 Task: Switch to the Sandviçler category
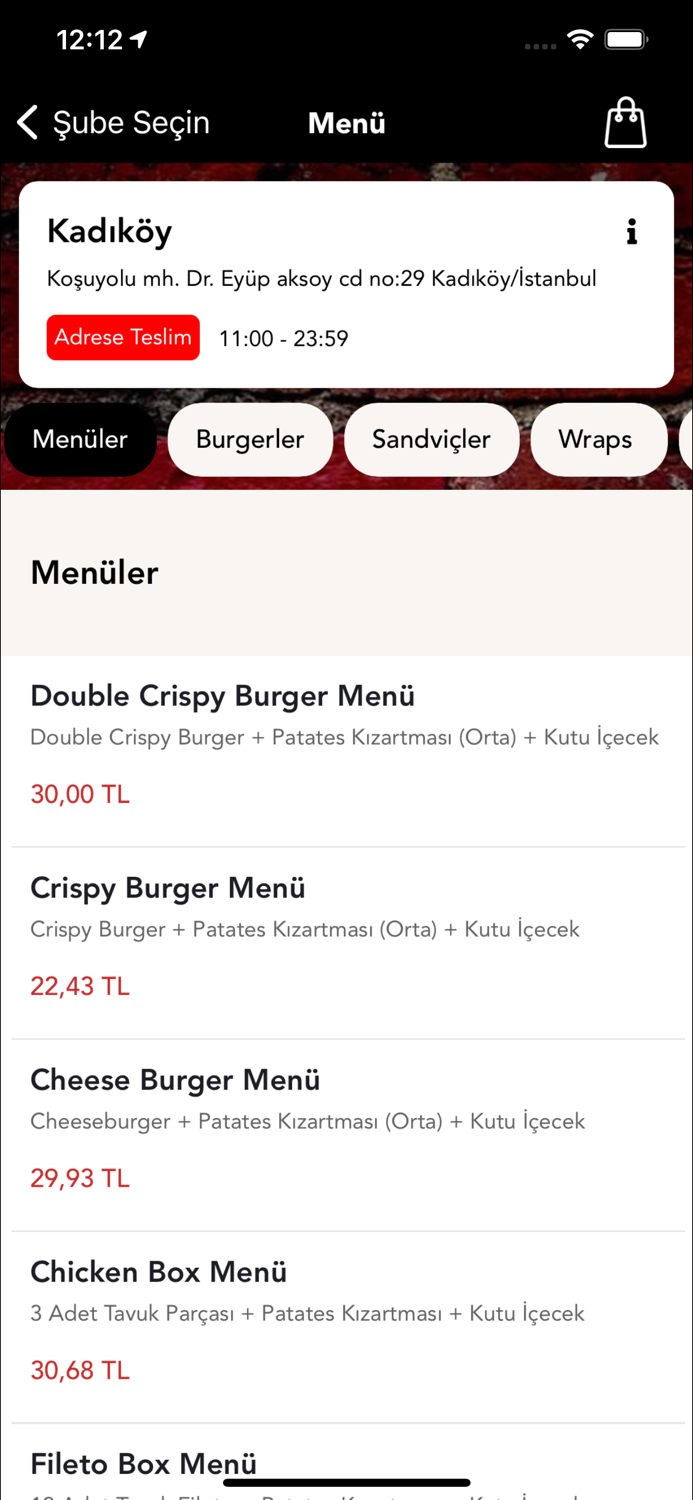click(x=431, y=439)
